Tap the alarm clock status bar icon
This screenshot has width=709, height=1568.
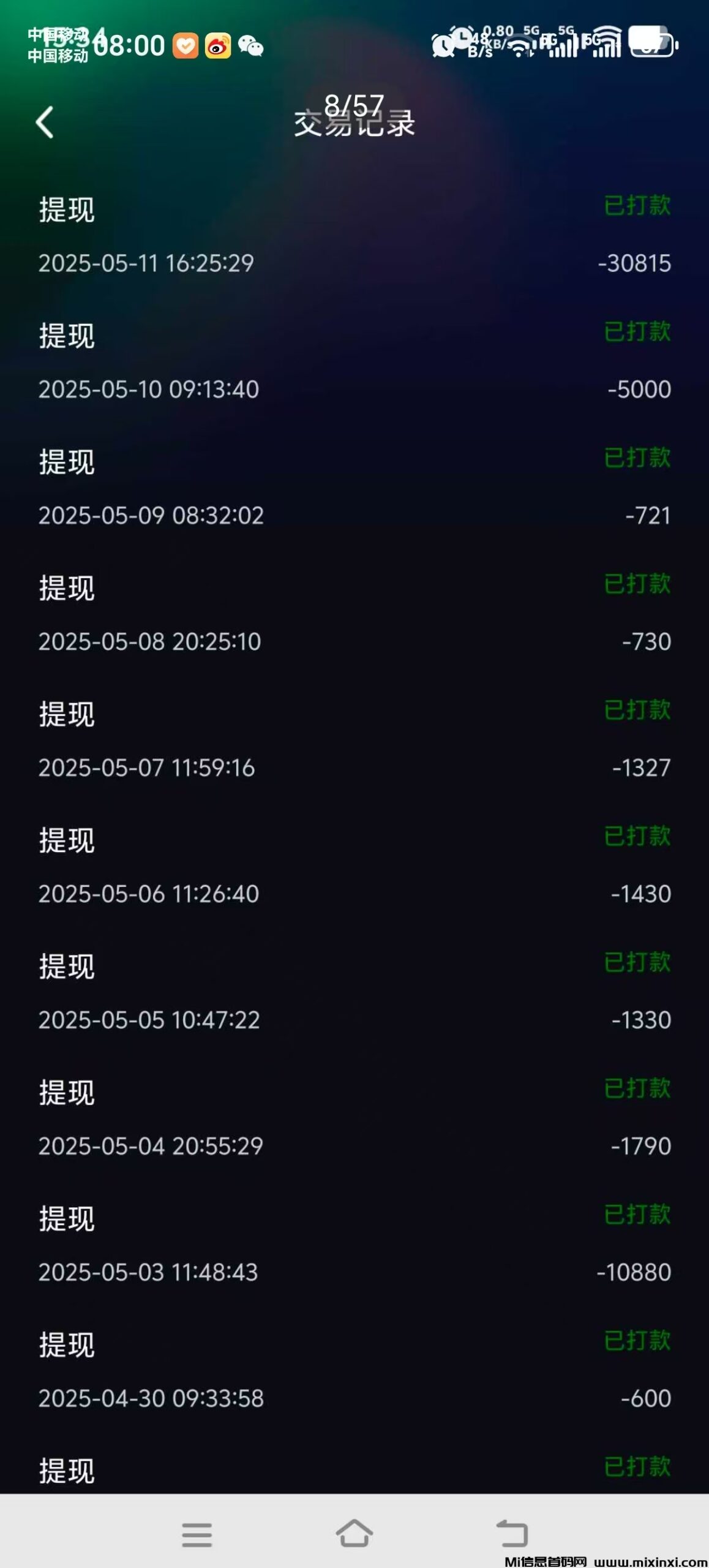(442, 44)
